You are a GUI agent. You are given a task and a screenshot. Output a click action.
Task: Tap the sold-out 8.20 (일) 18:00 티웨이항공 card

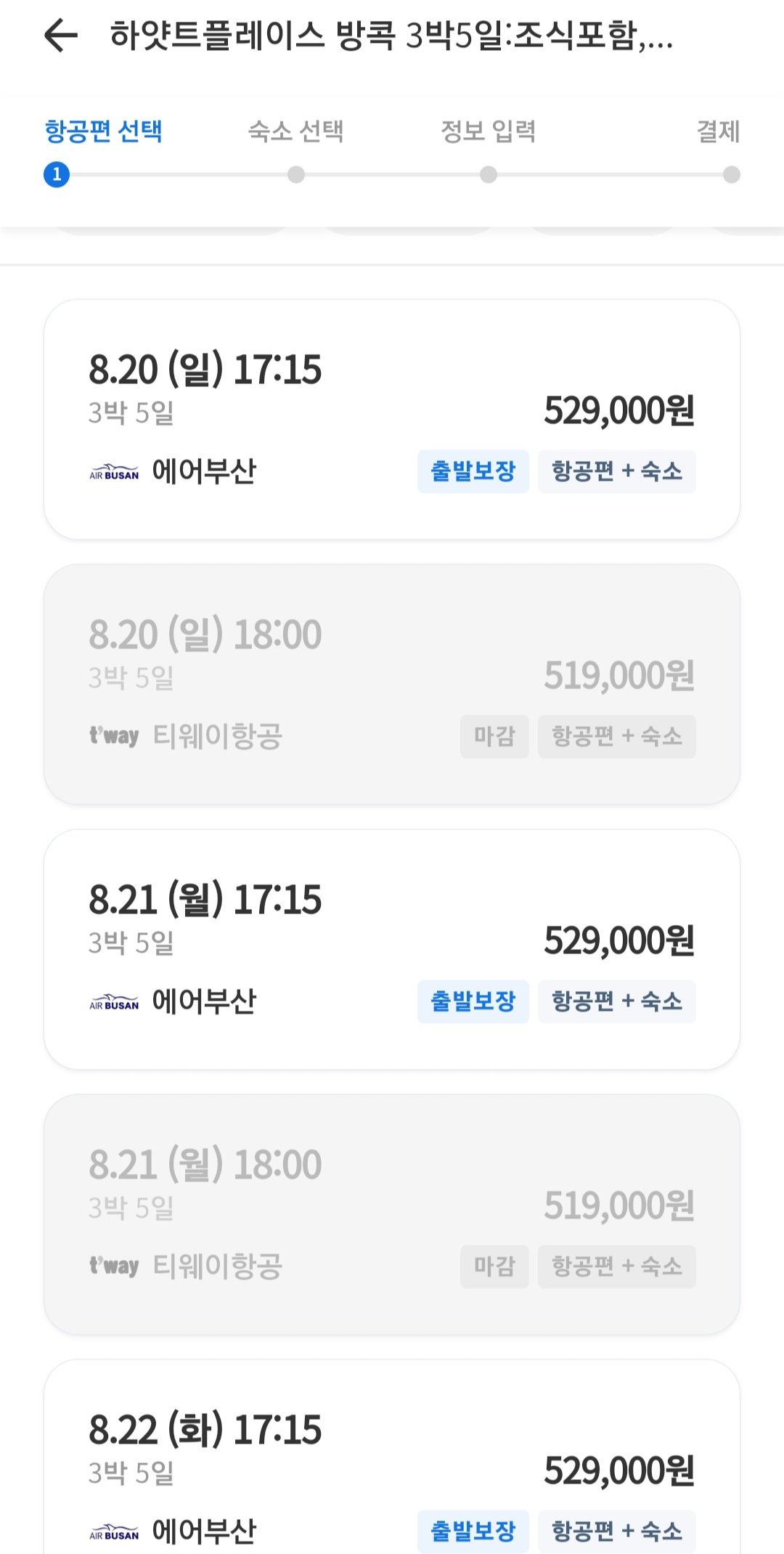(x=392, y=684)
